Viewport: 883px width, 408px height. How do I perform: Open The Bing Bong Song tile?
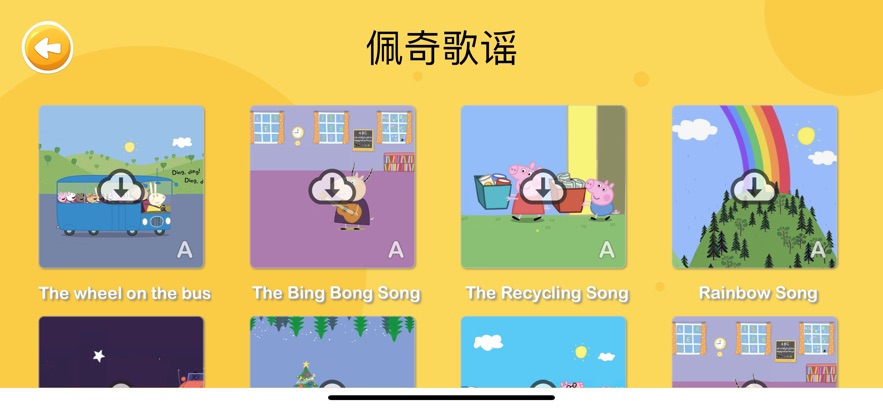(332, 187)
